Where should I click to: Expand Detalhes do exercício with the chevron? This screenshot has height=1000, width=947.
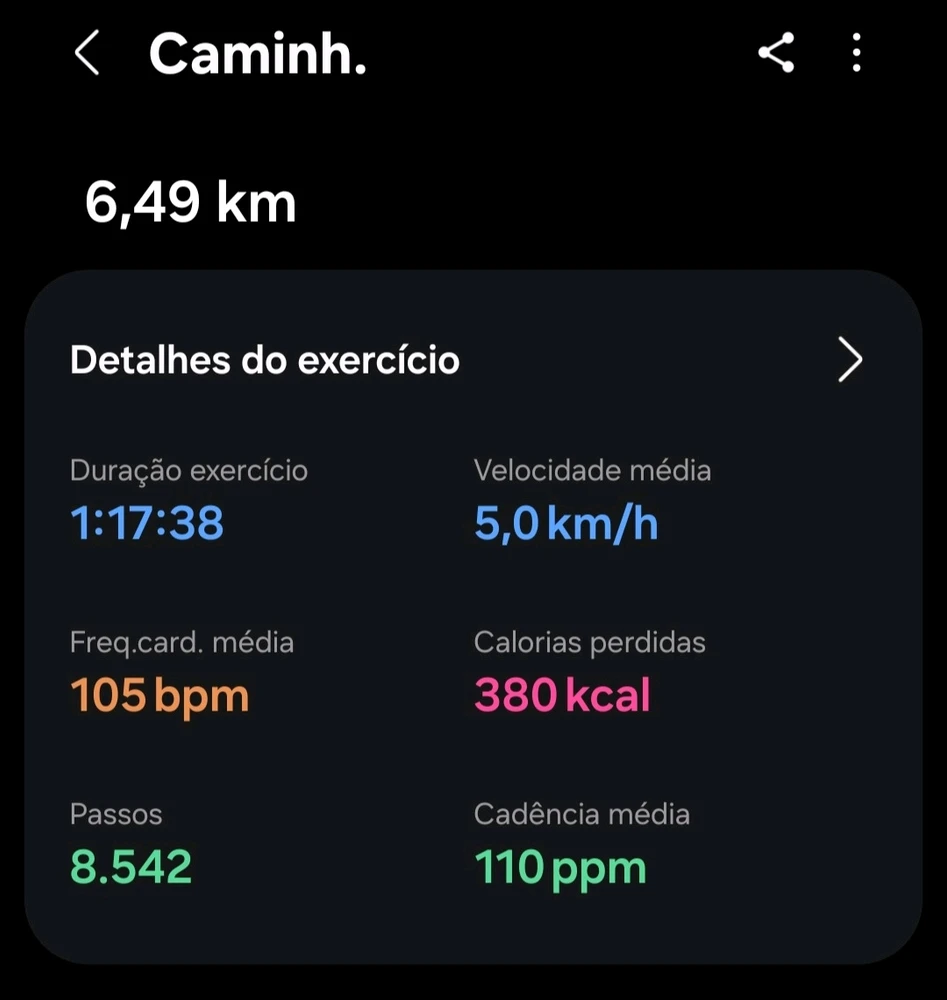tap(850, 360)
